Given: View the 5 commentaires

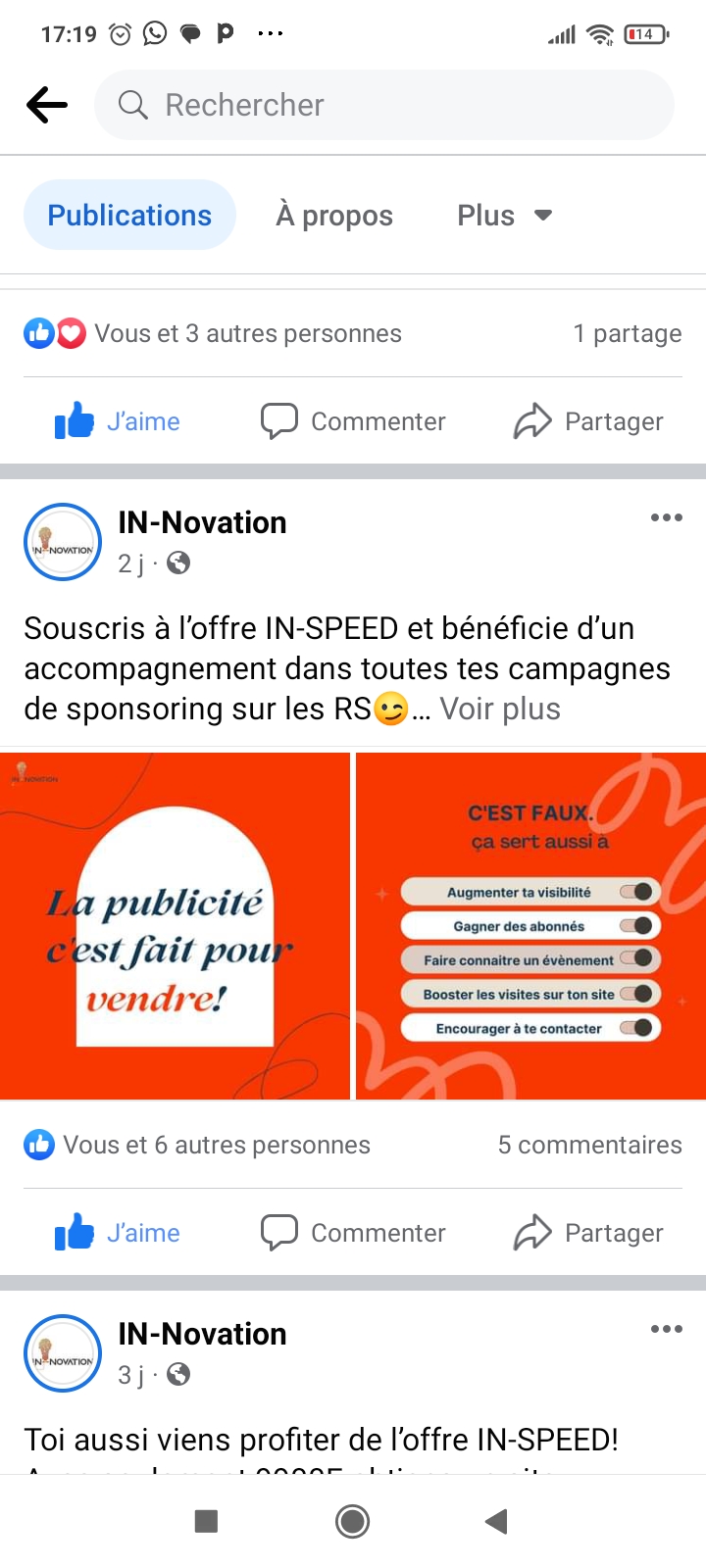Looking at the screenshot, I should coord(589,1145).
